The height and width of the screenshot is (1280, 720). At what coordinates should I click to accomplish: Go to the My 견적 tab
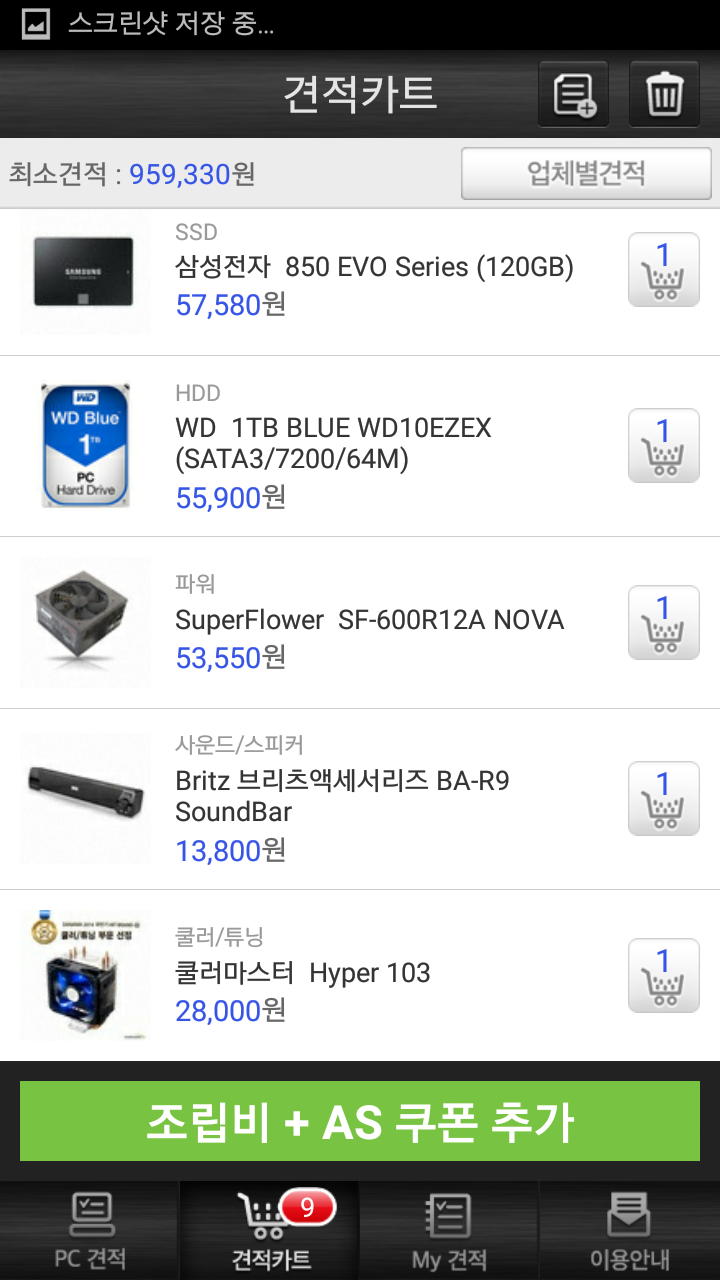pos(449,1231)
